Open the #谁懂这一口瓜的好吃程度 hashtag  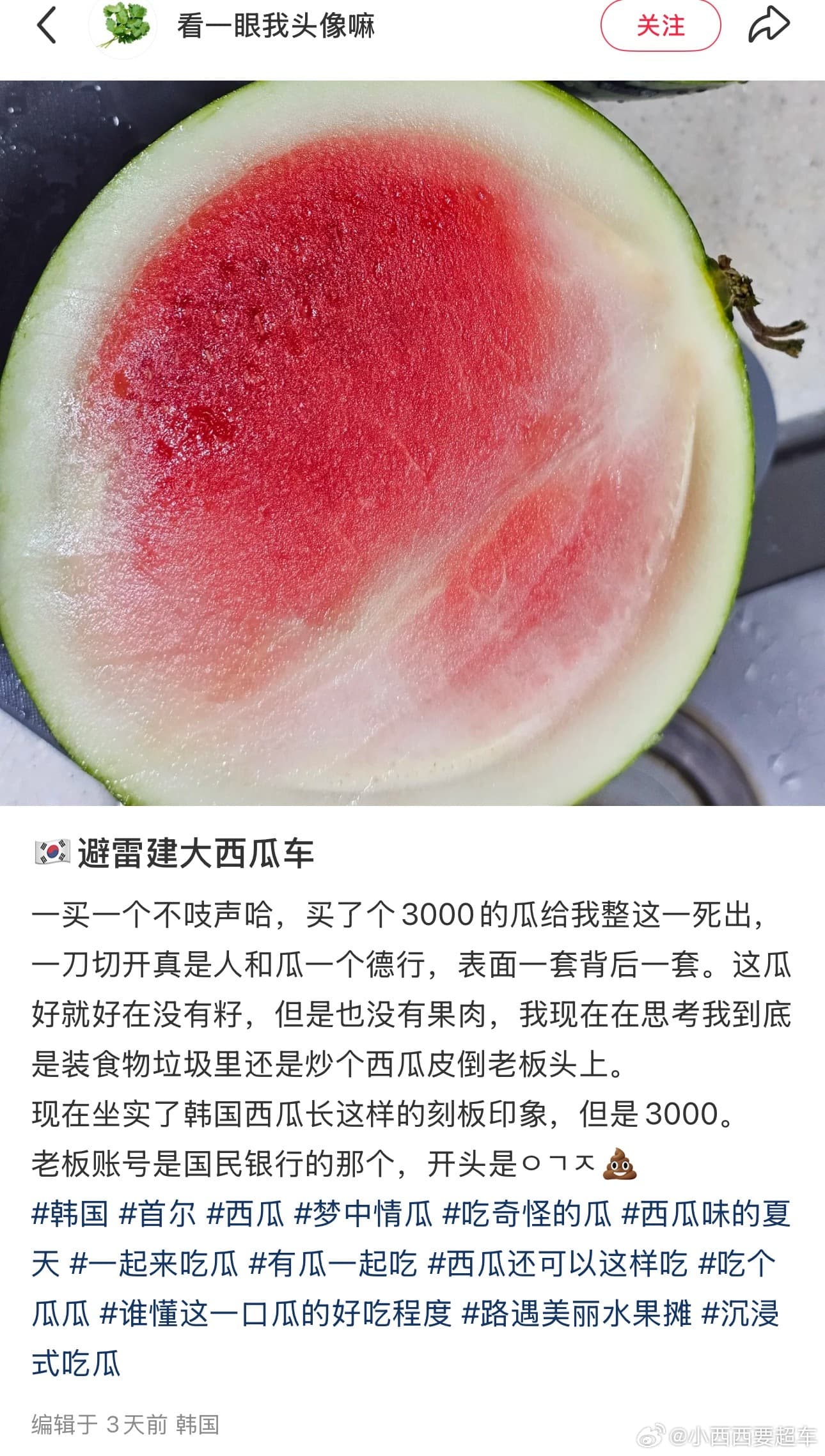click(276, 1313)
